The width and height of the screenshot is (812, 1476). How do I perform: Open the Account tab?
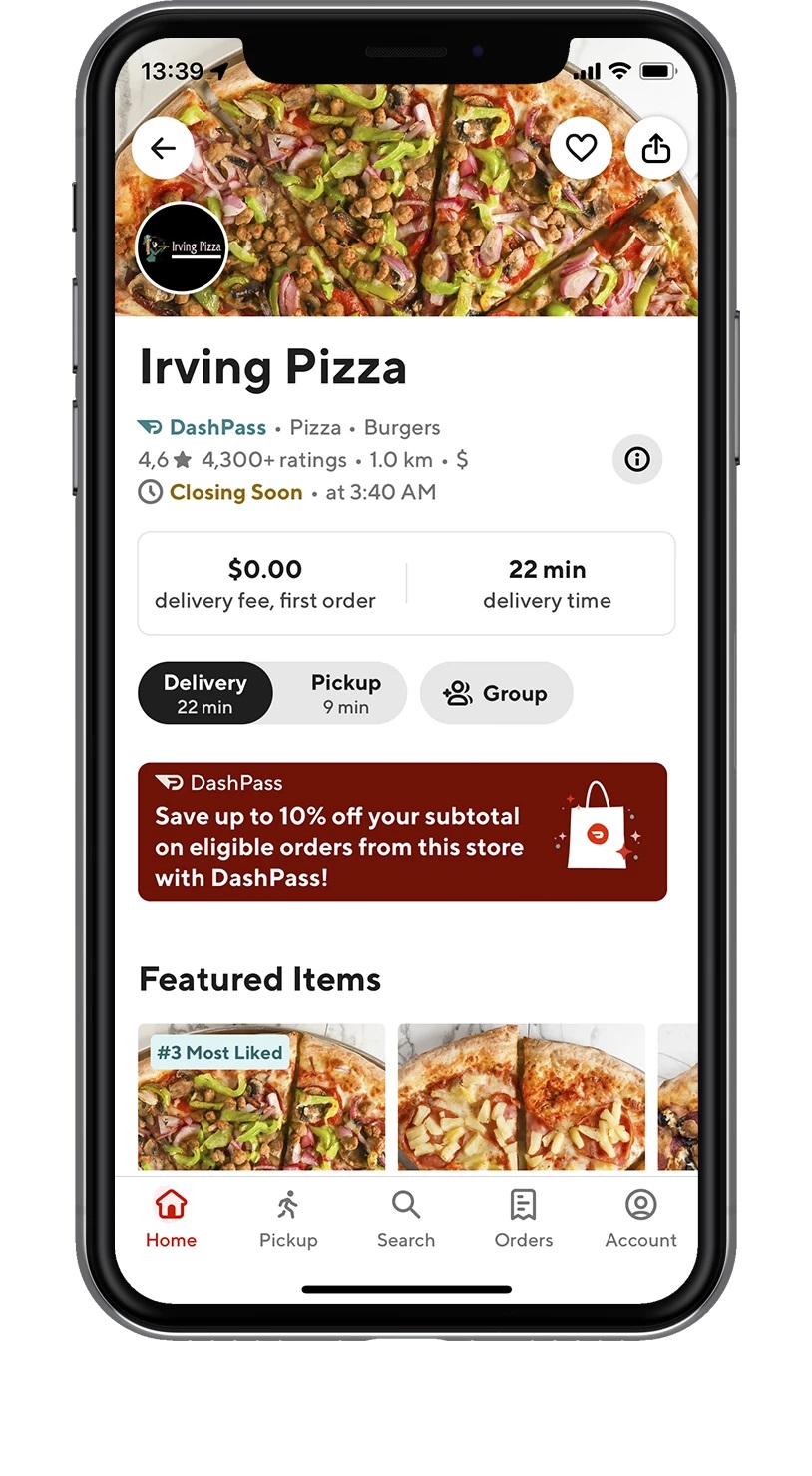(640, 1220)
